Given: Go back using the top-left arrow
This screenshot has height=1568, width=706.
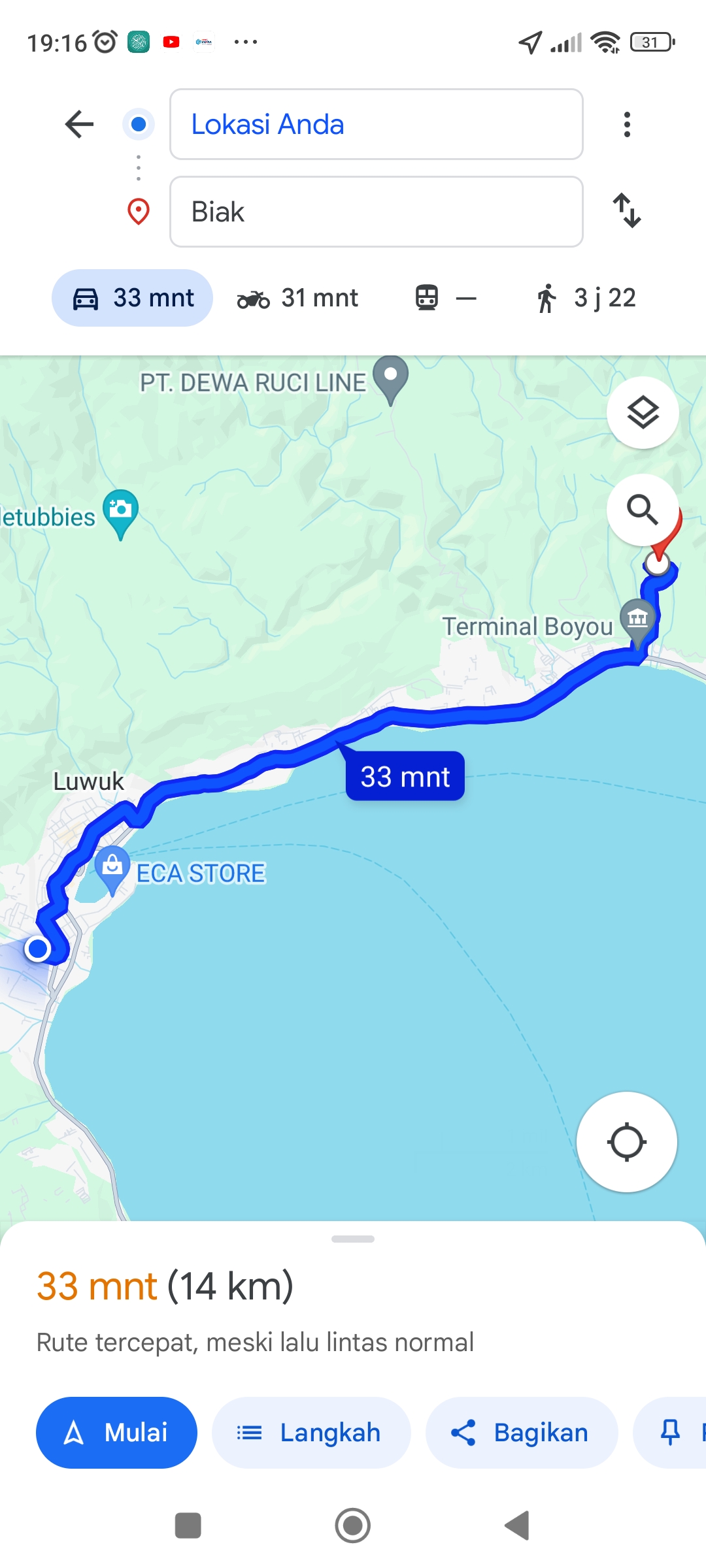Looking at the screenshot, I should (x=80, y=124).
